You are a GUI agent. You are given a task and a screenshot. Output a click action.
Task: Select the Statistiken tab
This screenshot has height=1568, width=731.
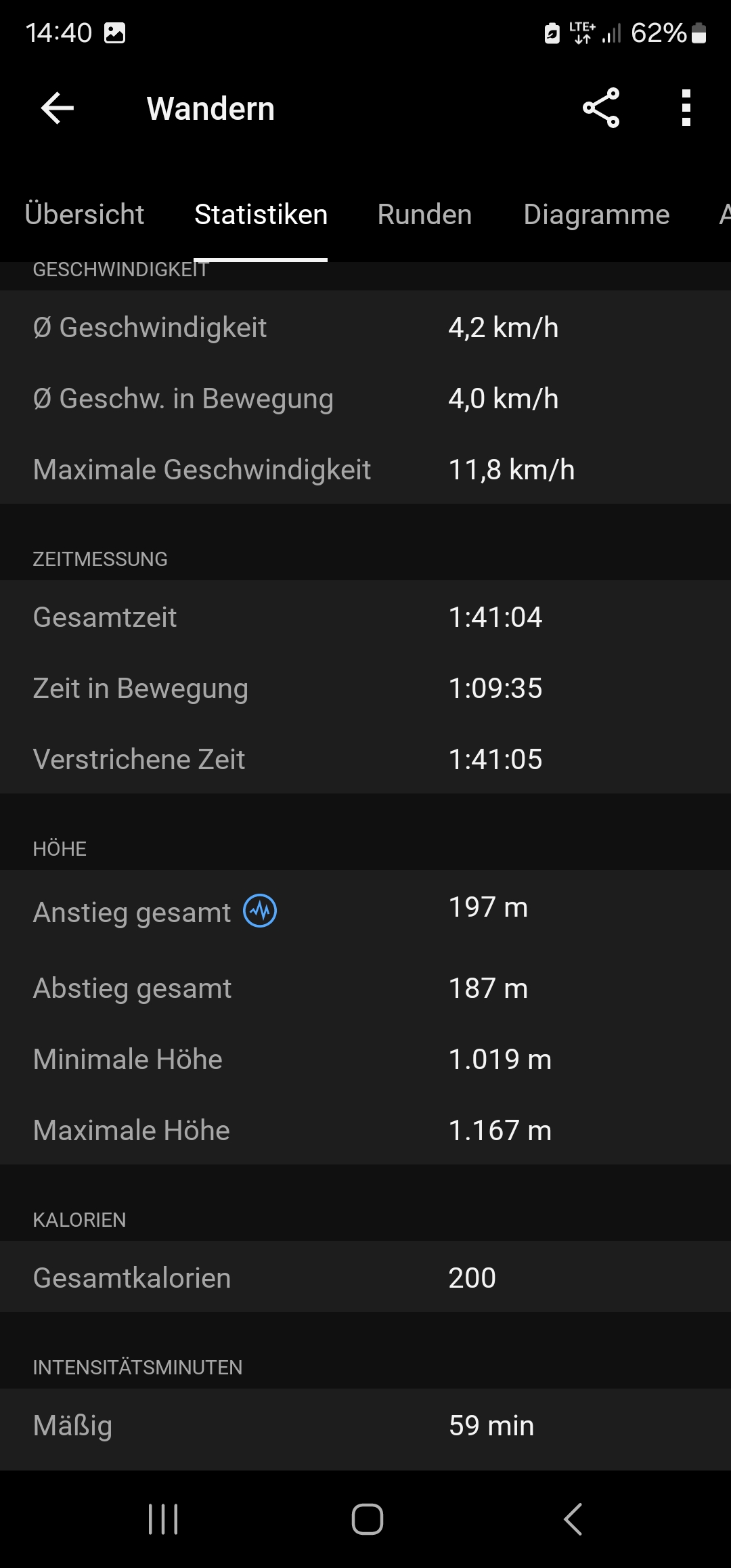point(261,215)
